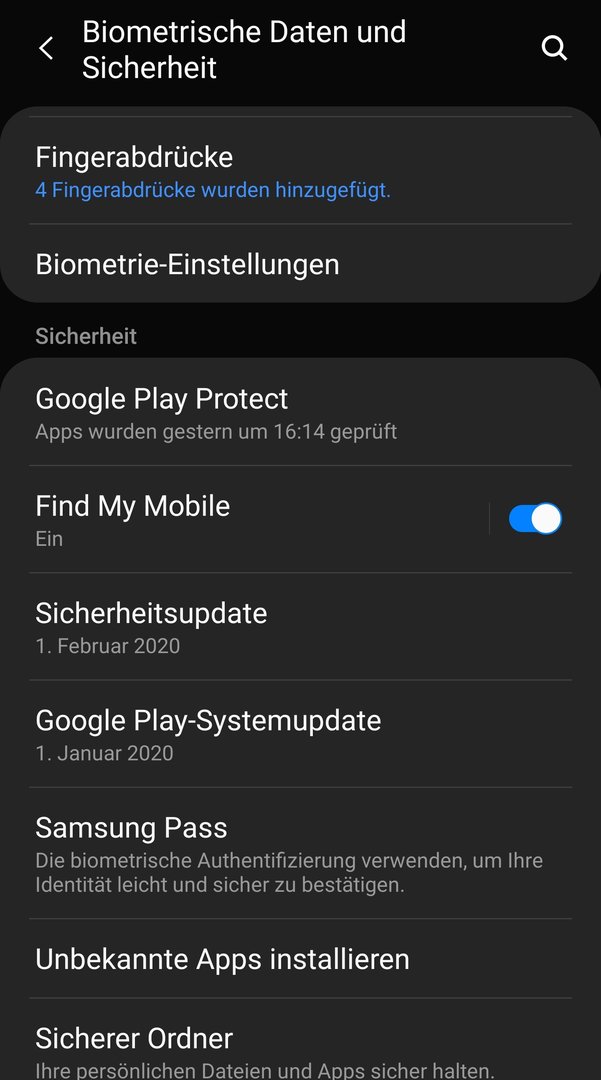Open the search icon in settings
This screenshot has width=601, height=1080.
click(554, 48)
